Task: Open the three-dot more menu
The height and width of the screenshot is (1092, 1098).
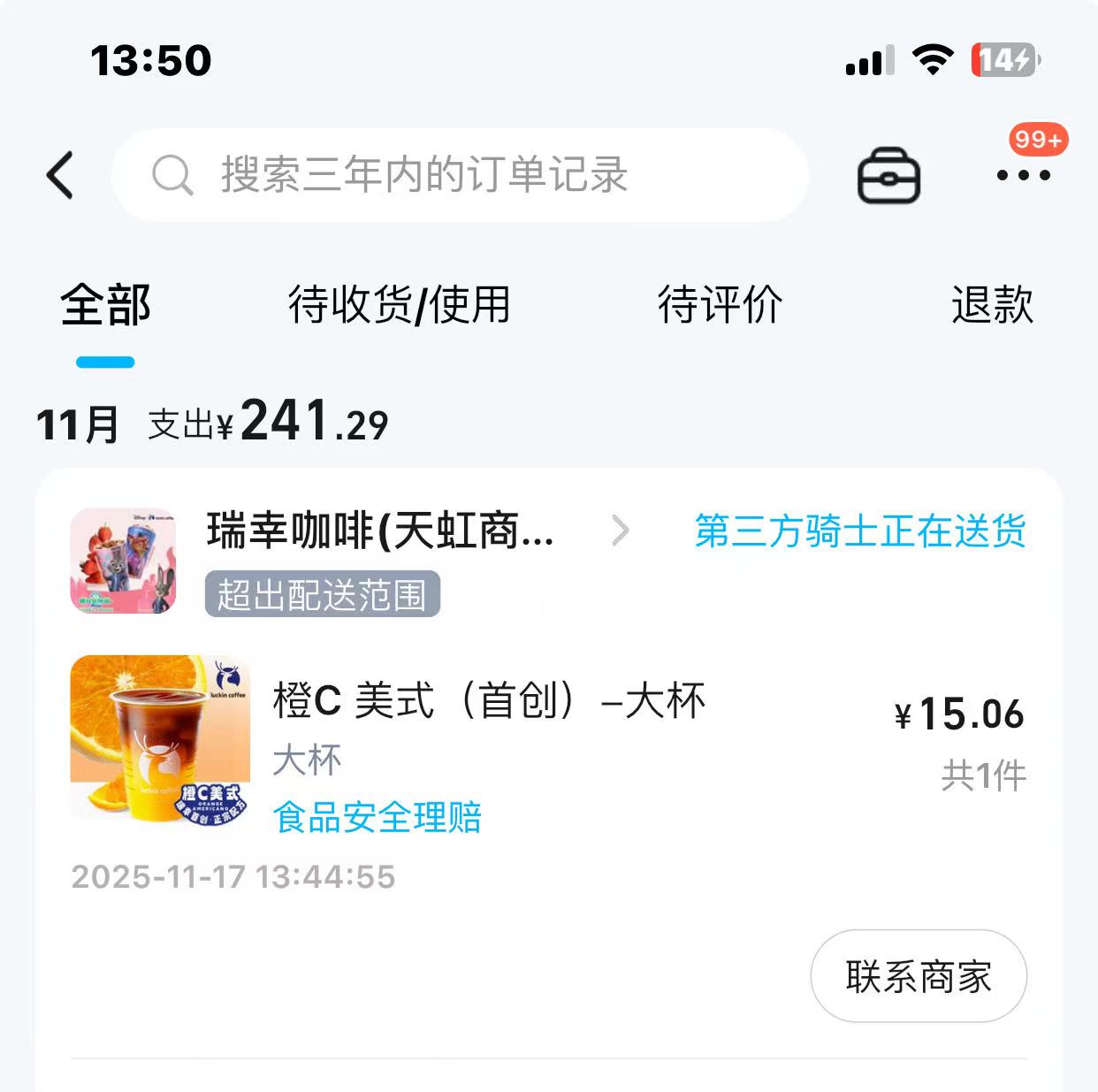Action: 1023,175
